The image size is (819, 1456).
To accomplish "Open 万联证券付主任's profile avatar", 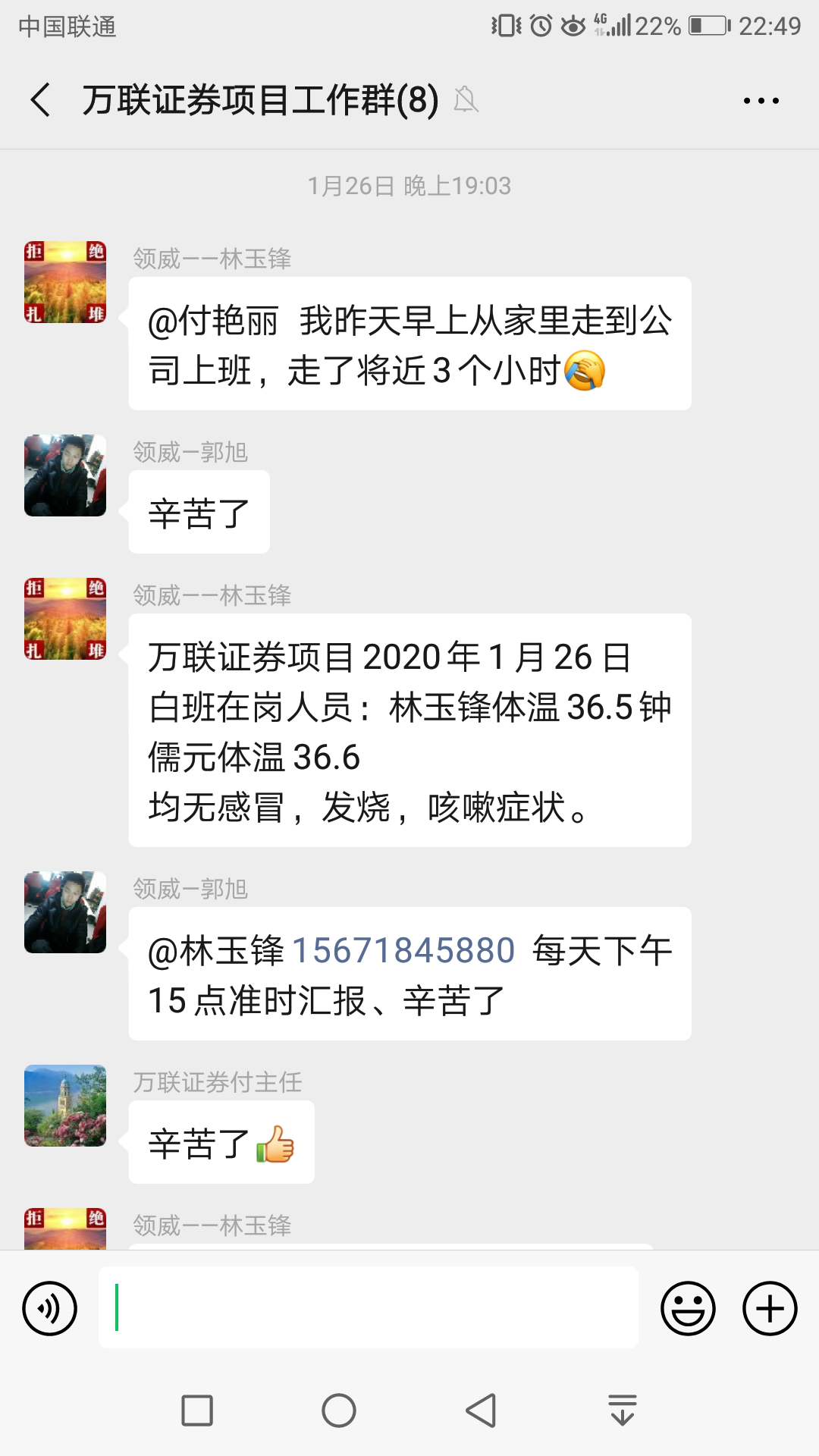I will 65,1106.
